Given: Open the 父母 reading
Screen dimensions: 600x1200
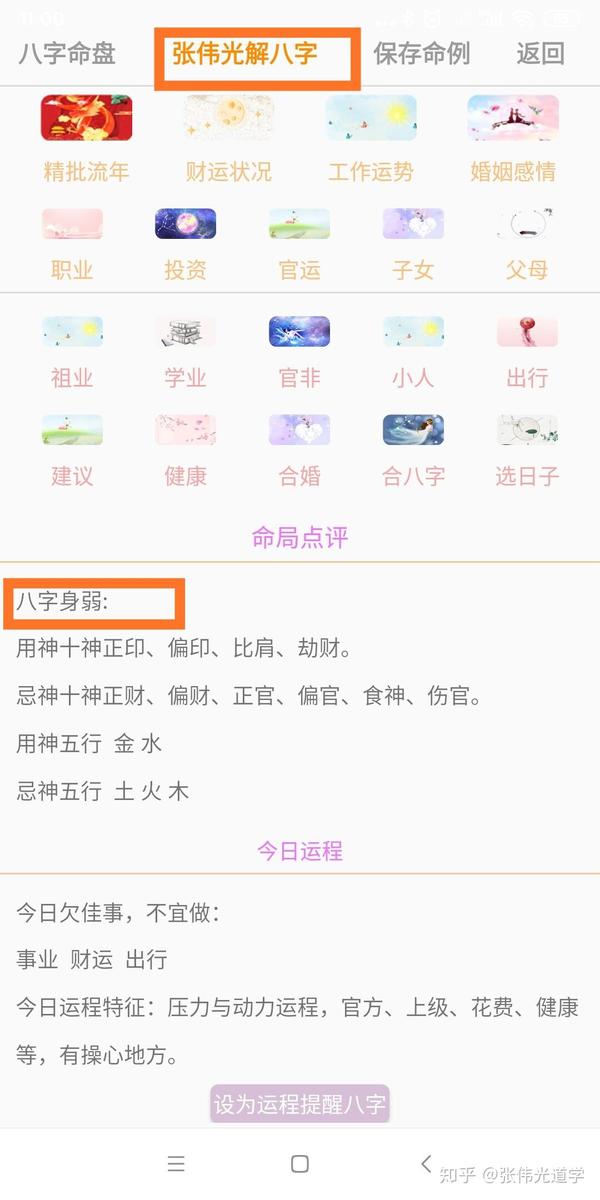Looking at the screenshot, I should (x=527, y=243).
